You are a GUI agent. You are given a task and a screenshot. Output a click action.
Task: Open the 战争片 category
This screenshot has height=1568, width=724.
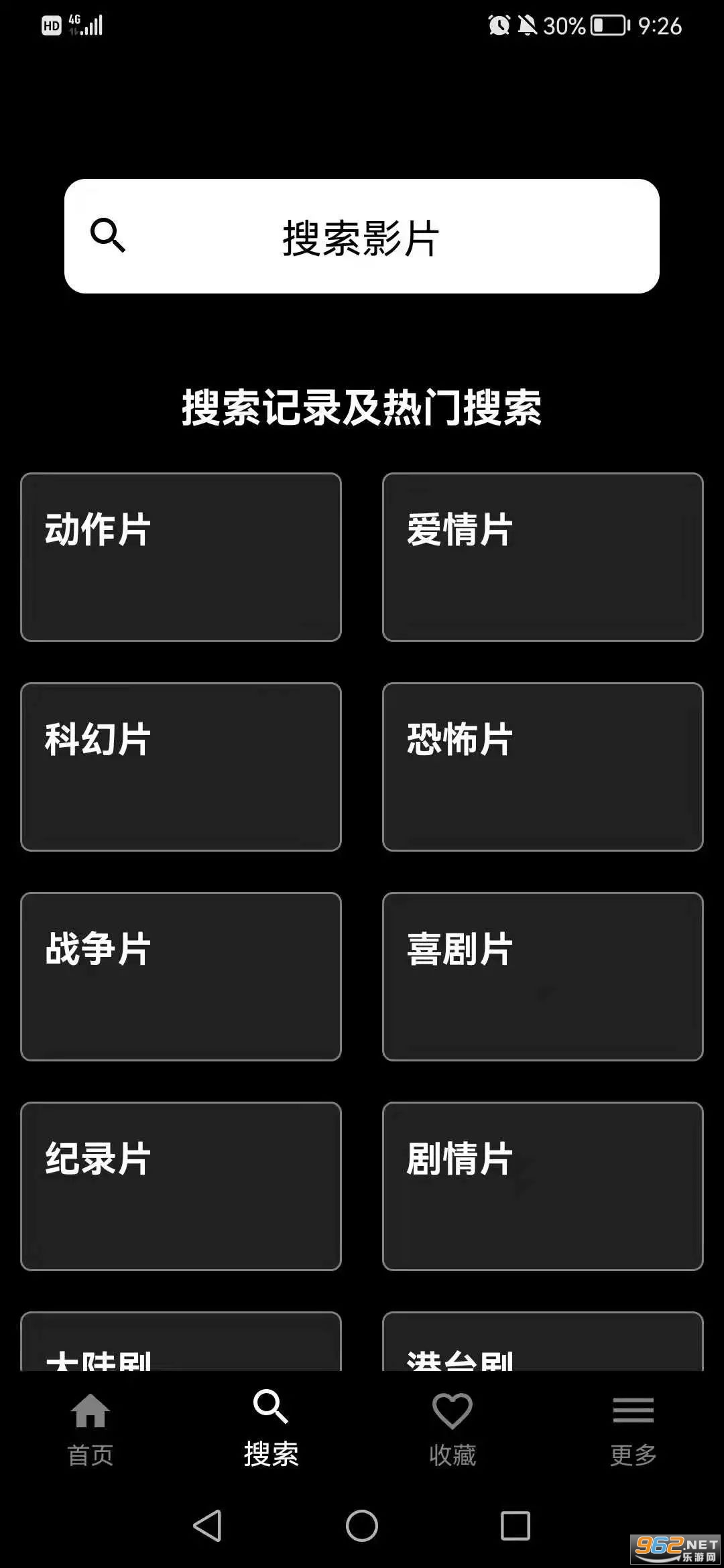tap(181, 976)
